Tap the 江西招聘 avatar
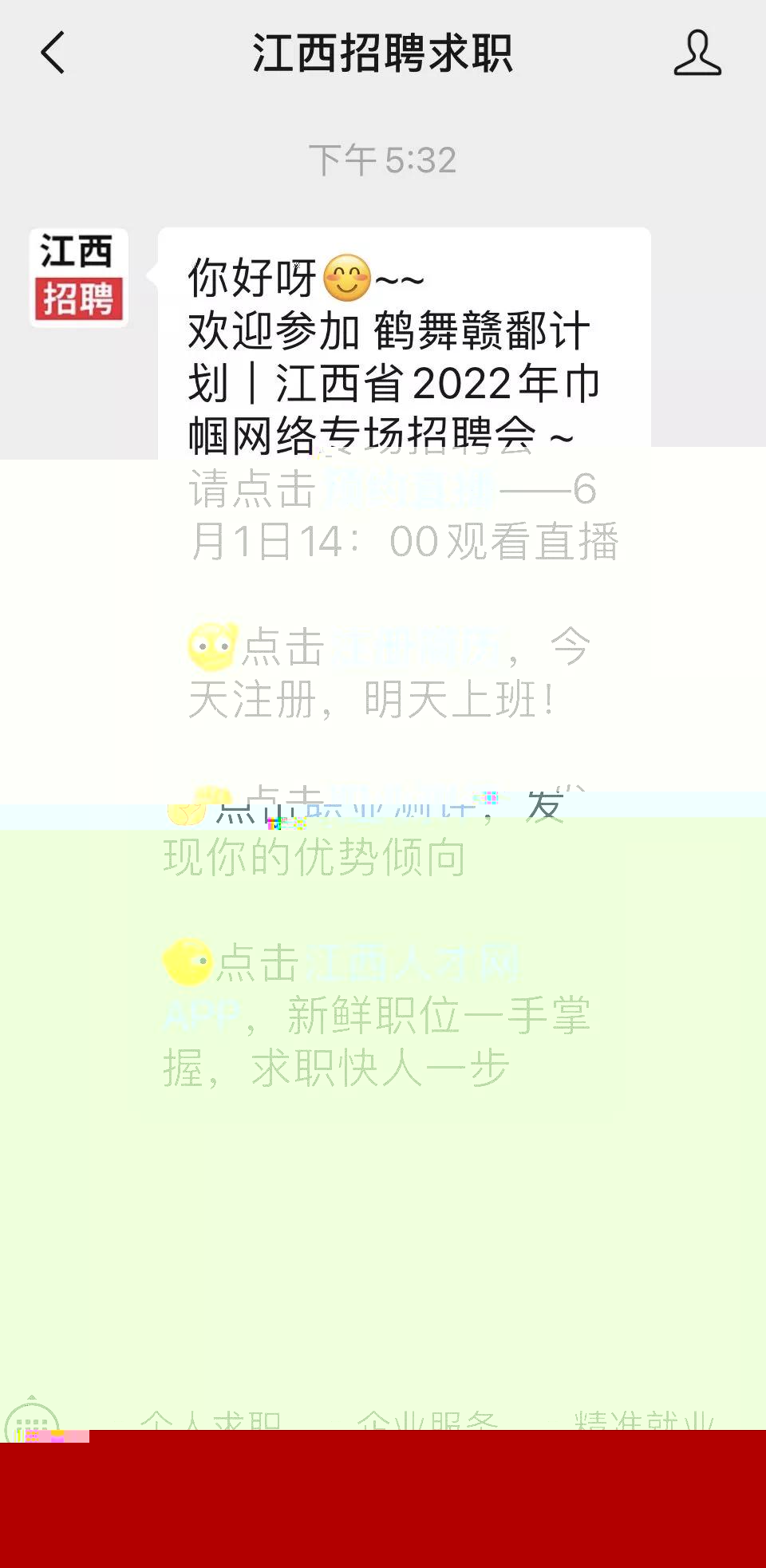This screenshot has height=1568, width=766. tap(78, 277)
